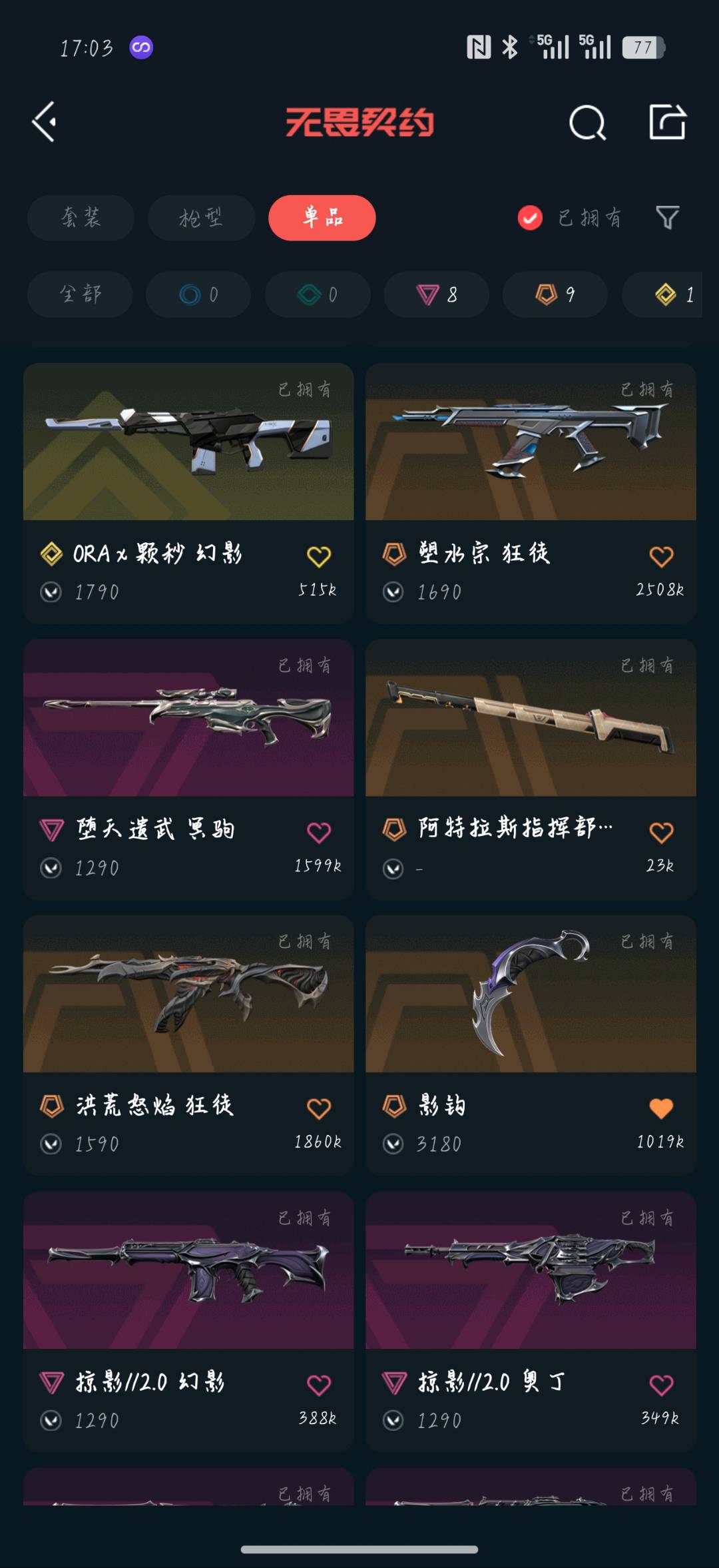Switch to the 套装 tab
This screenshot has height=1568, width=719.
(81, 218)
